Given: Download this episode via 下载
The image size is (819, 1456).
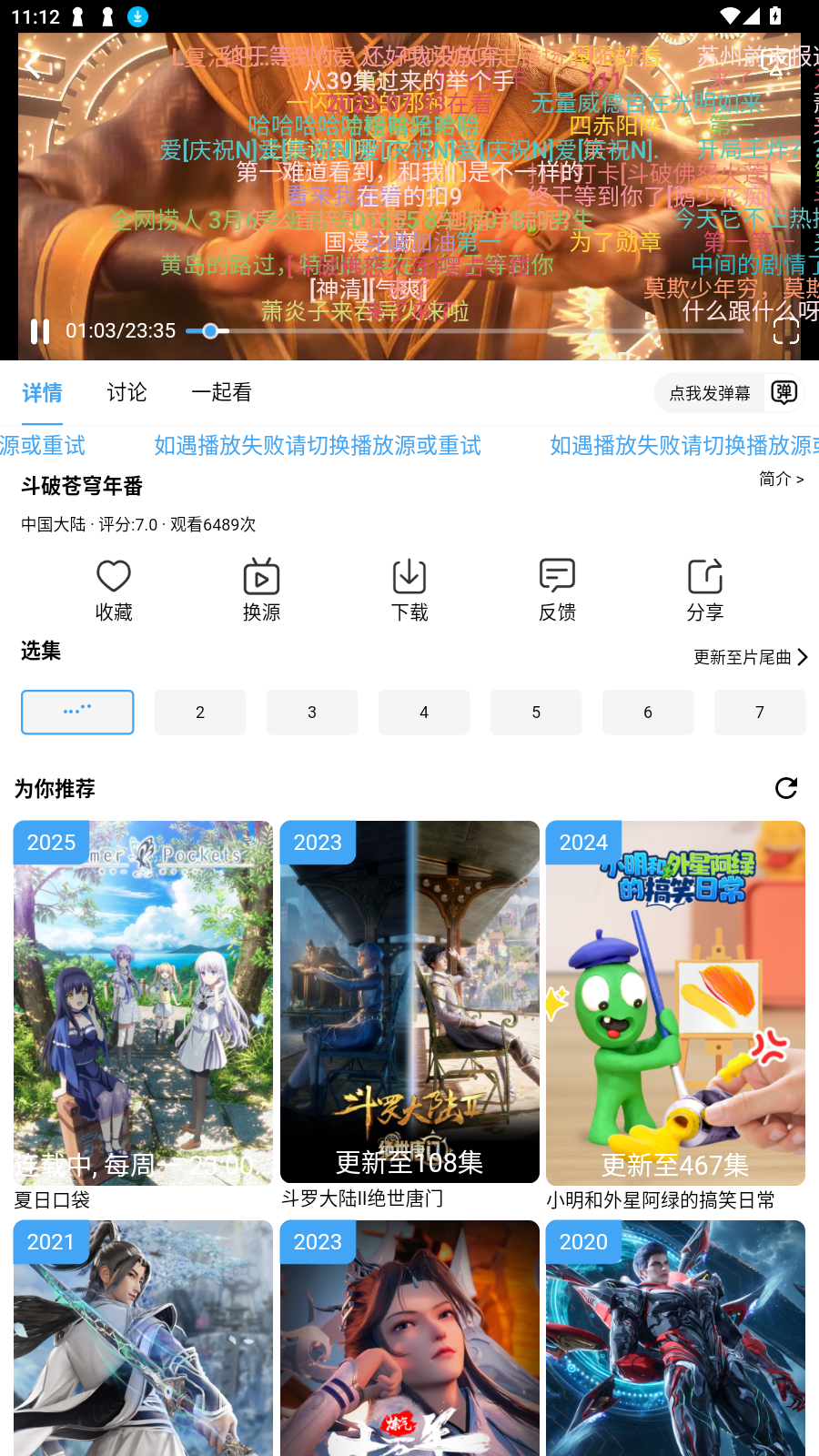Looking at the screenshot, I should click(409, 590).
